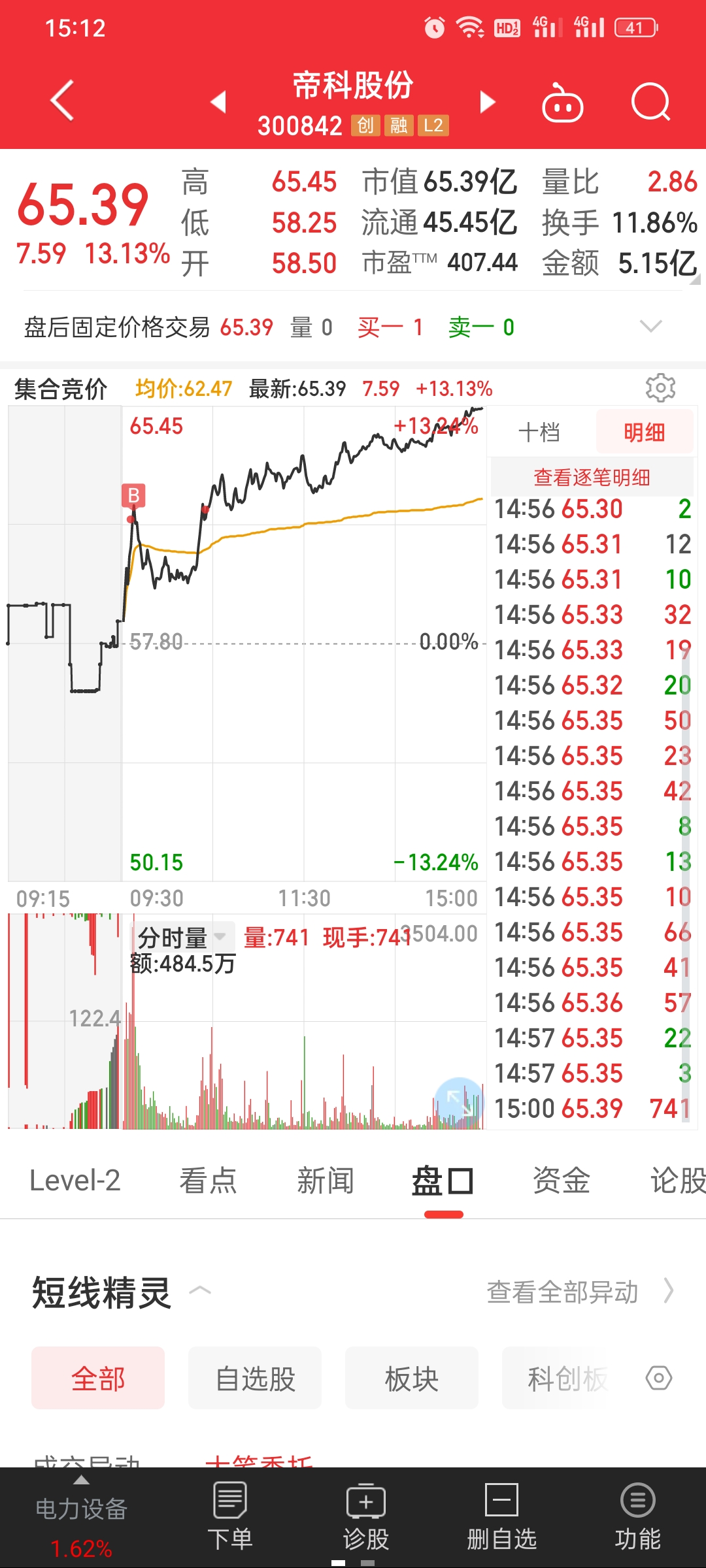
Task: Open the 新闻 tab
Action: coord(326,1181)
